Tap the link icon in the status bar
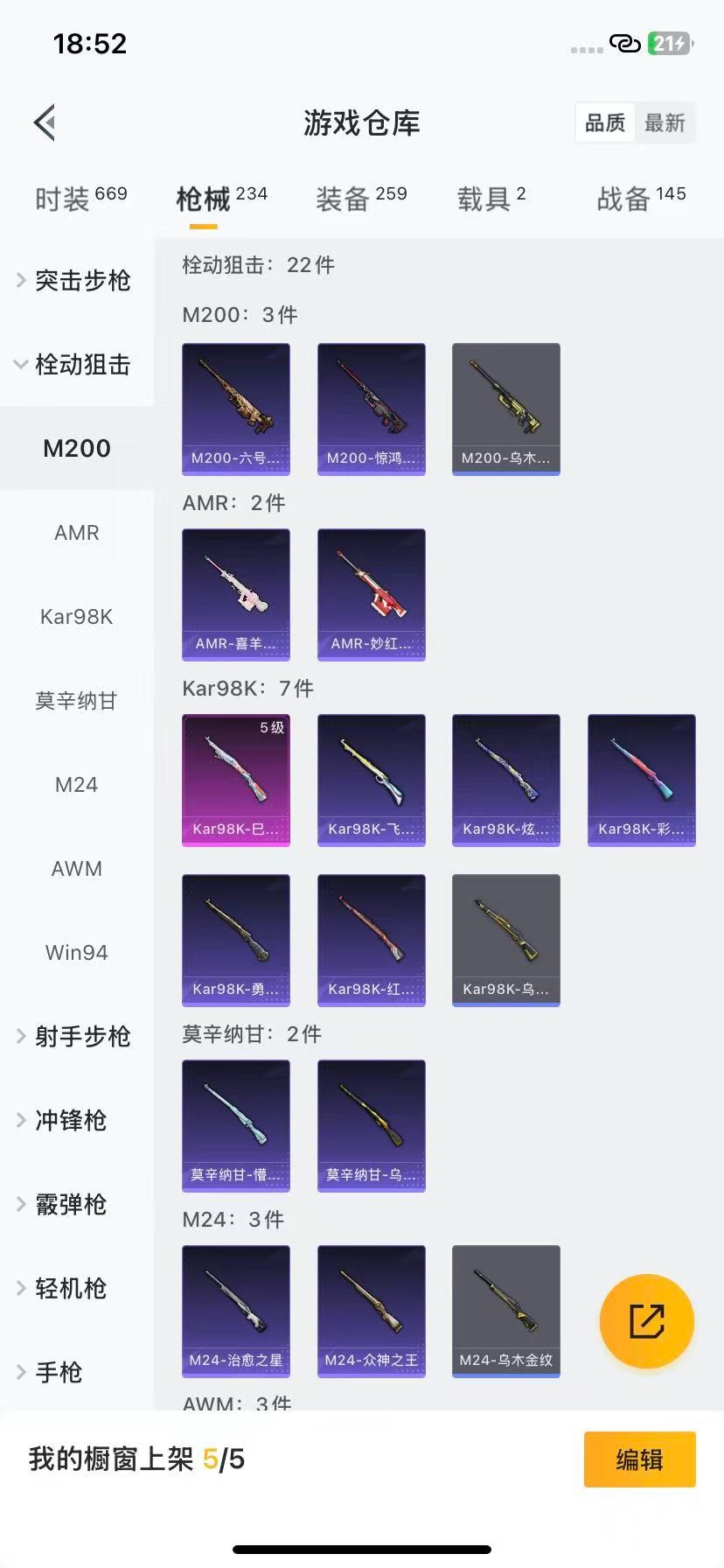724x1568 pixels. tap(626, 42)
